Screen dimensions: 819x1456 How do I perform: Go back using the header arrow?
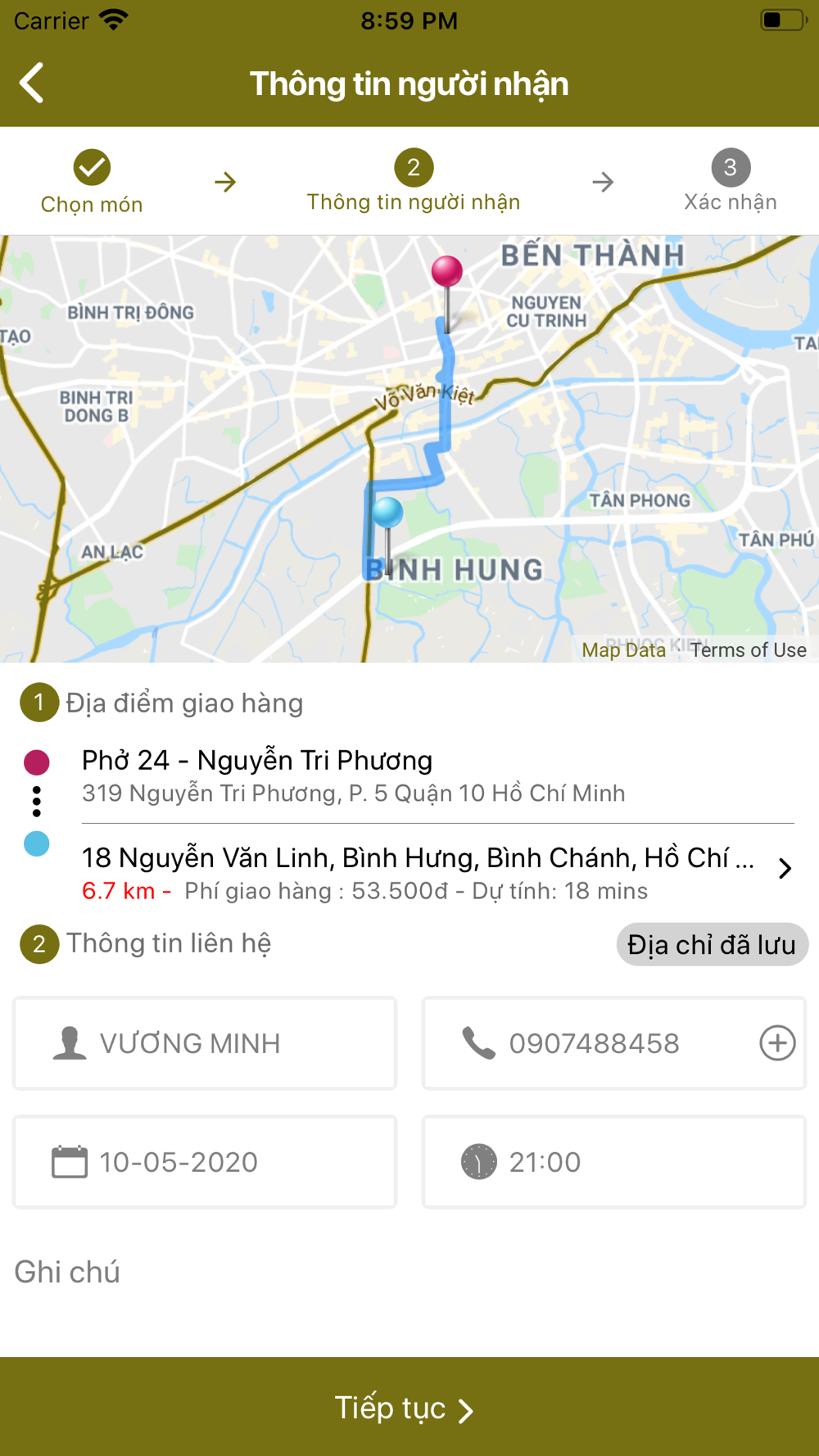click(32, 83)
